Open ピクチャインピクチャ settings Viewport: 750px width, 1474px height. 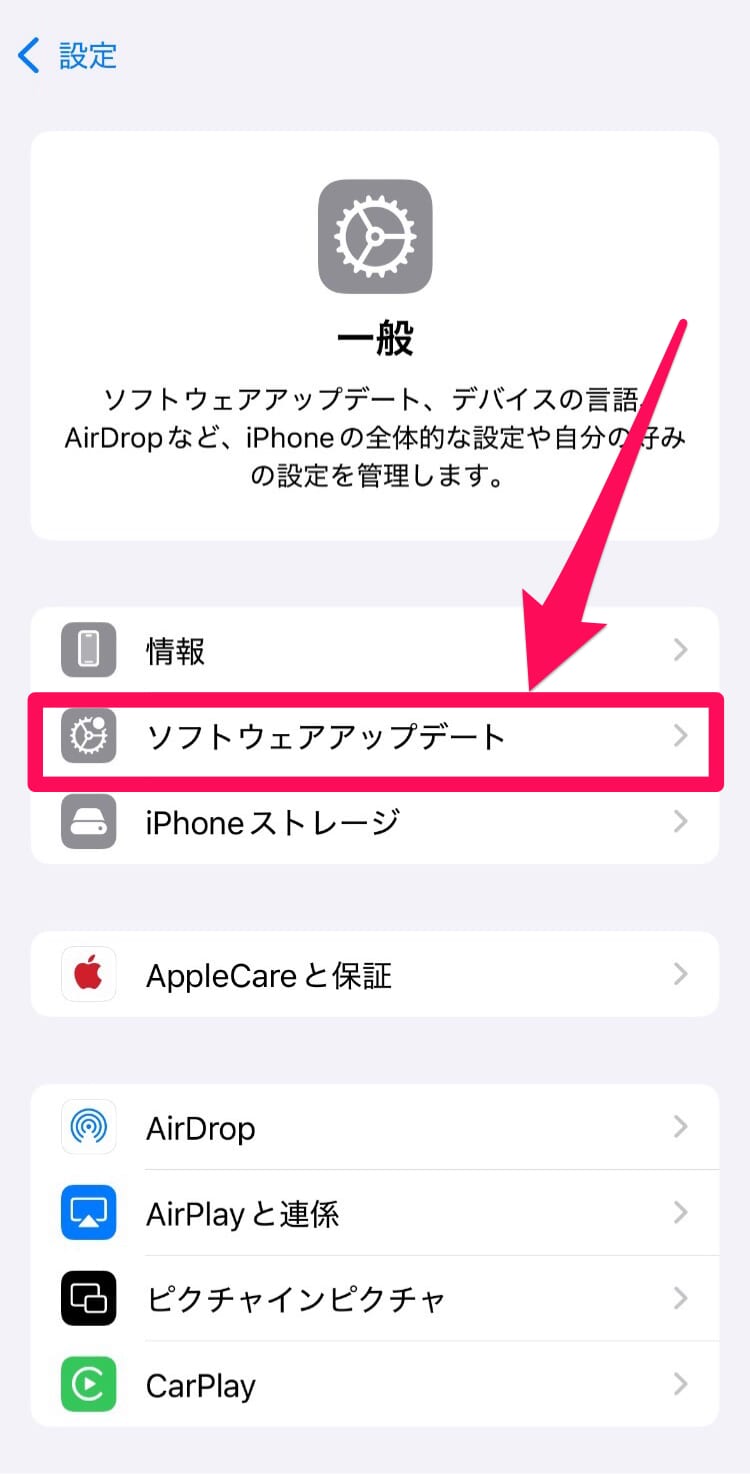[375, 1299]
